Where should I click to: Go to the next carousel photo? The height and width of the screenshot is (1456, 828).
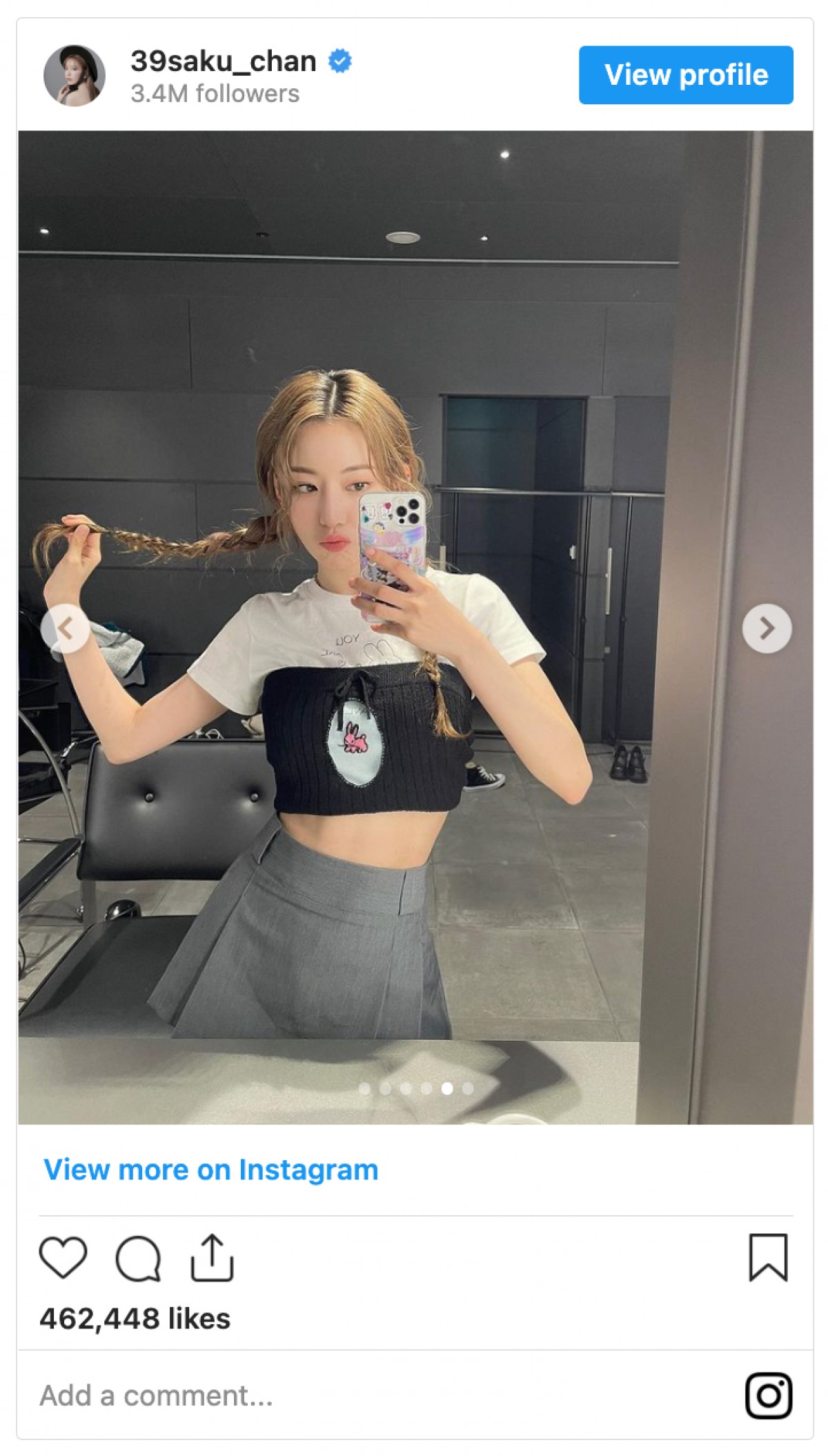click(767, 628)
